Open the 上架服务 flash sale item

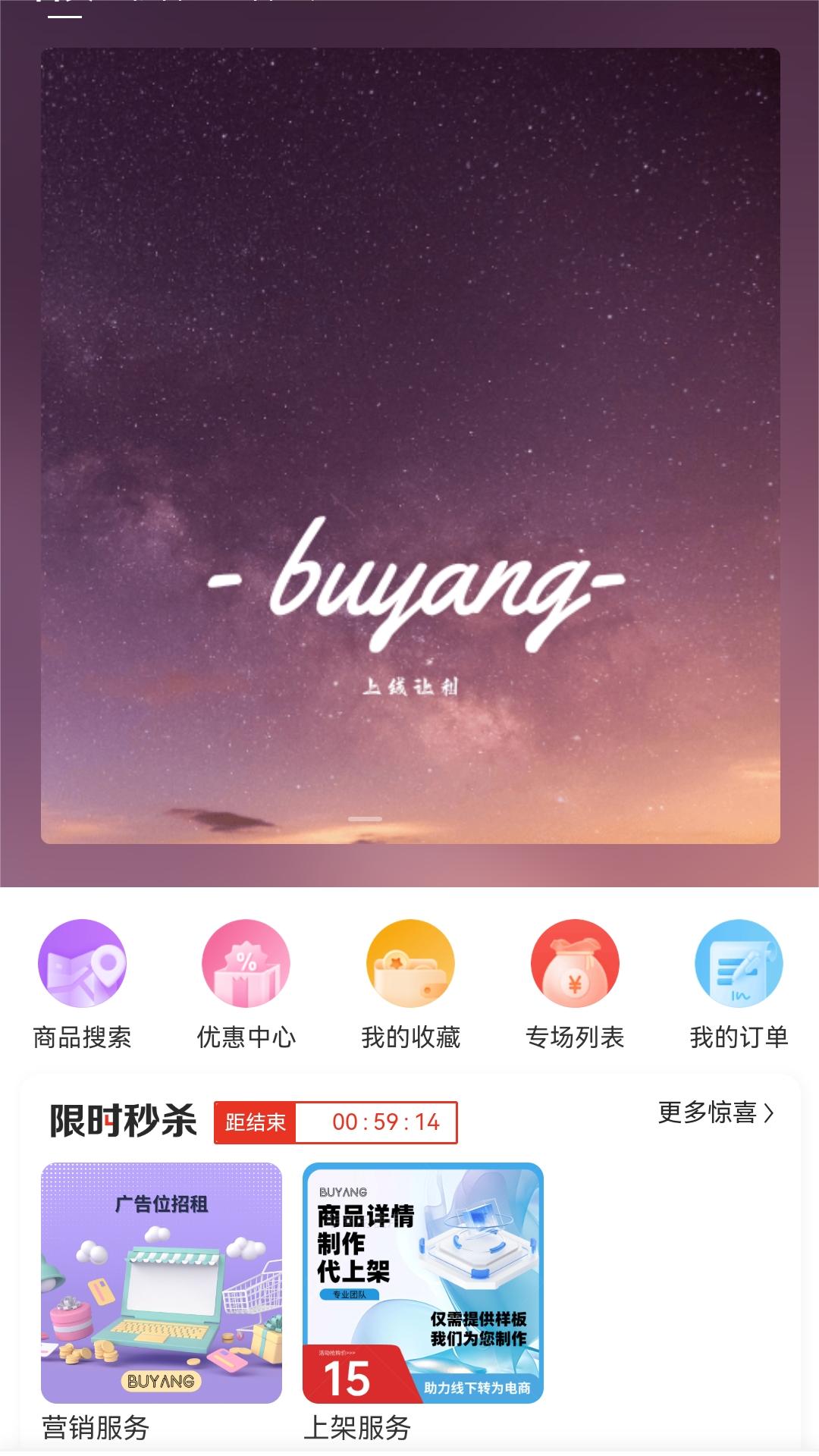[423, 1282]
